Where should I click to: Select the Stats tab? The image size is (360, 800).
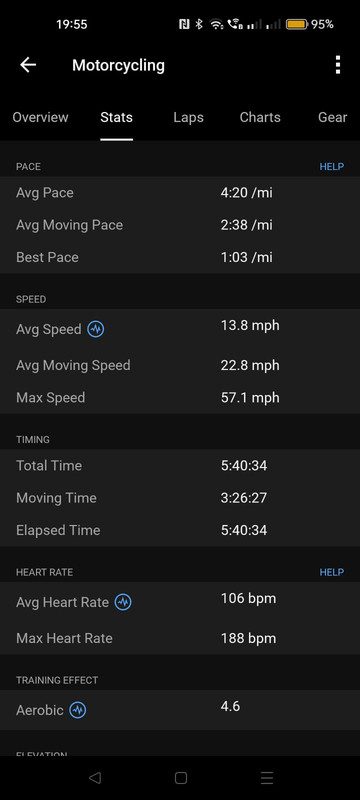click(x=116, y=117)
